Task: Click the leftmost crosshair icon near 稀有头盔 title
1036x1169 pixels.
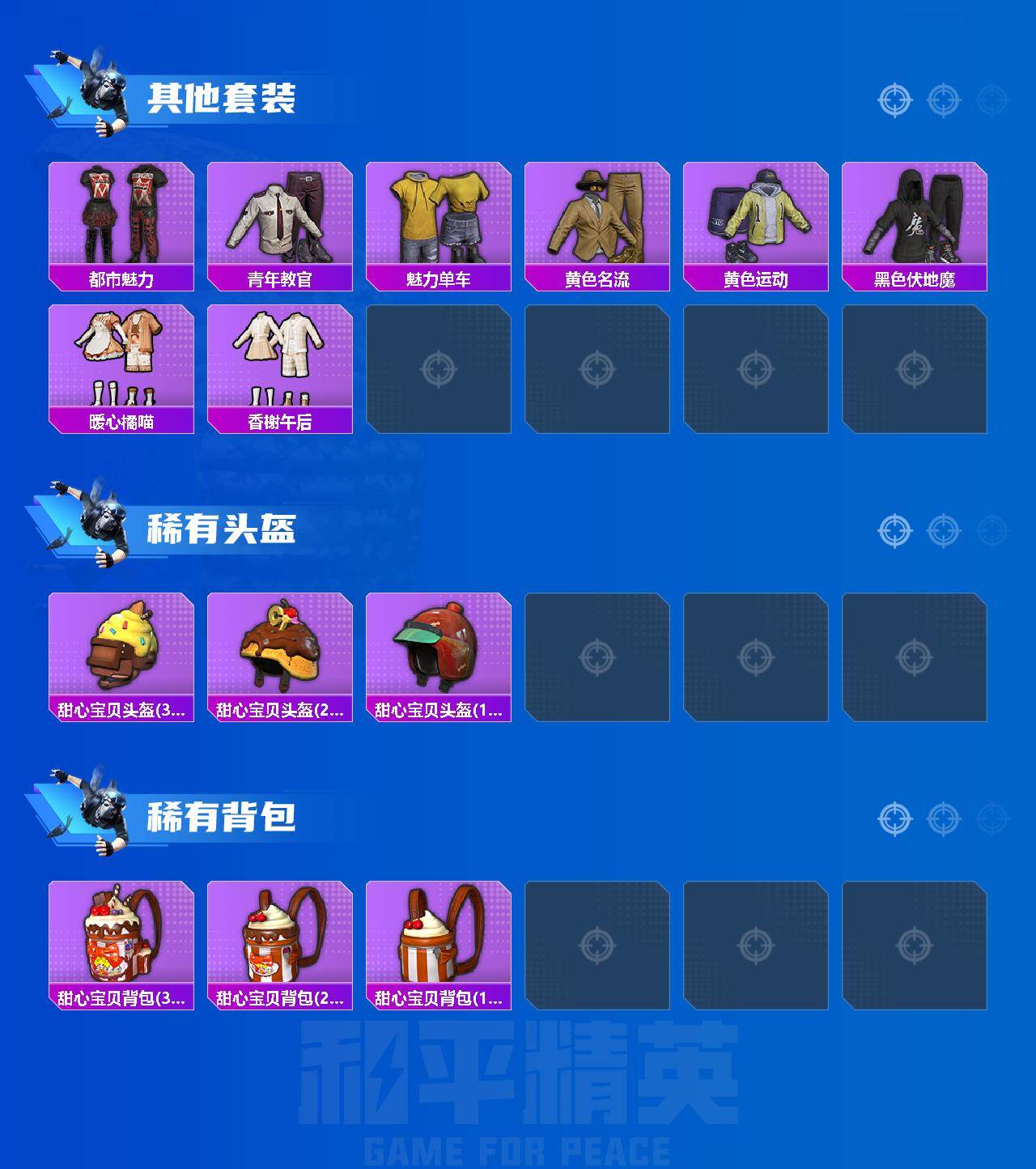Action: (x=894, y=526)
